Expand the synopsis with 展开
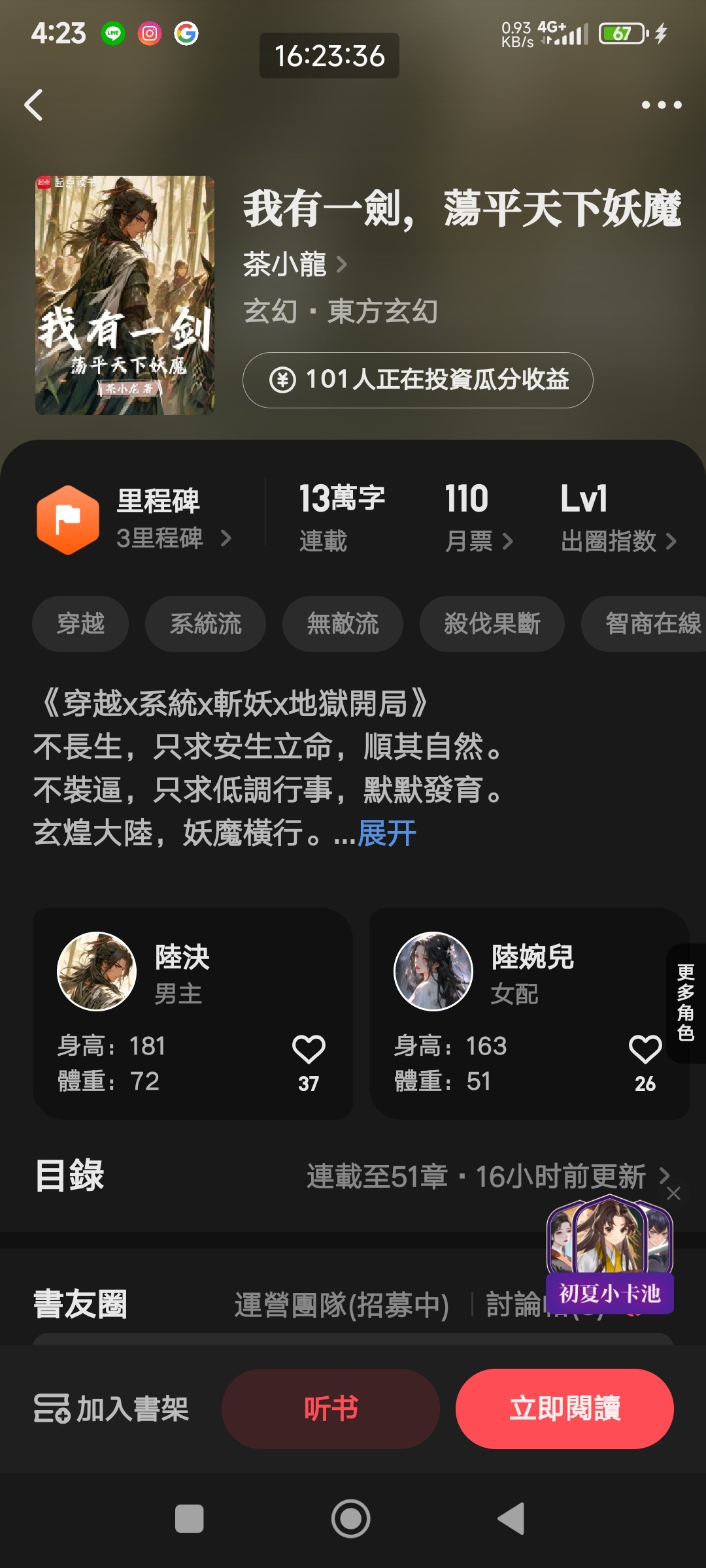The height and width of the screenshot is (1568, 706). coord(386,834)
